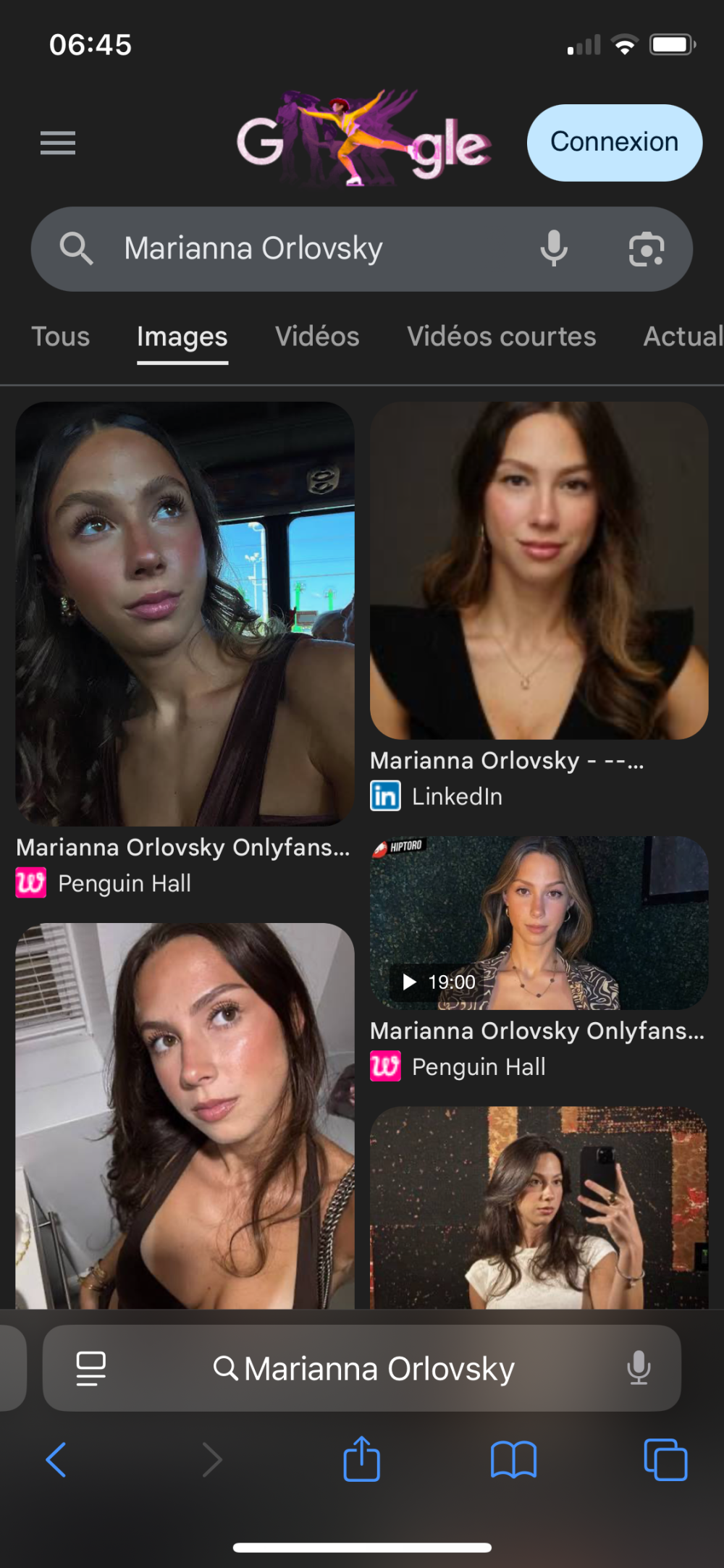Open the 19:00 video result
This screenshot has width=724, height=1568.
point(539,923)
